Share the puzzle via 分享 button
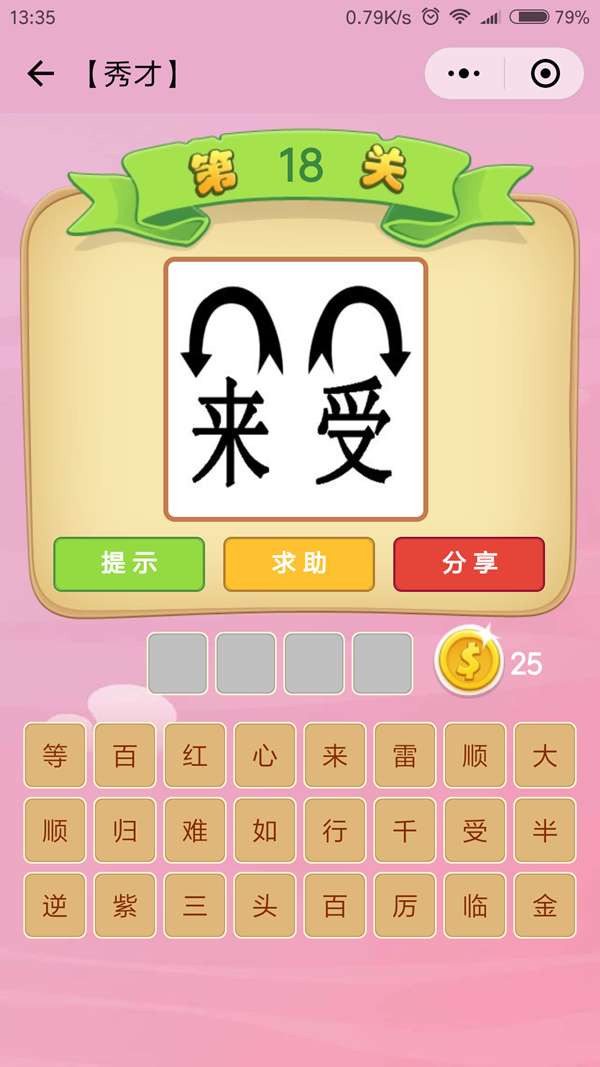Image resolution: width=600 pixels, height=1067 pixels. [x=469, y=564]
